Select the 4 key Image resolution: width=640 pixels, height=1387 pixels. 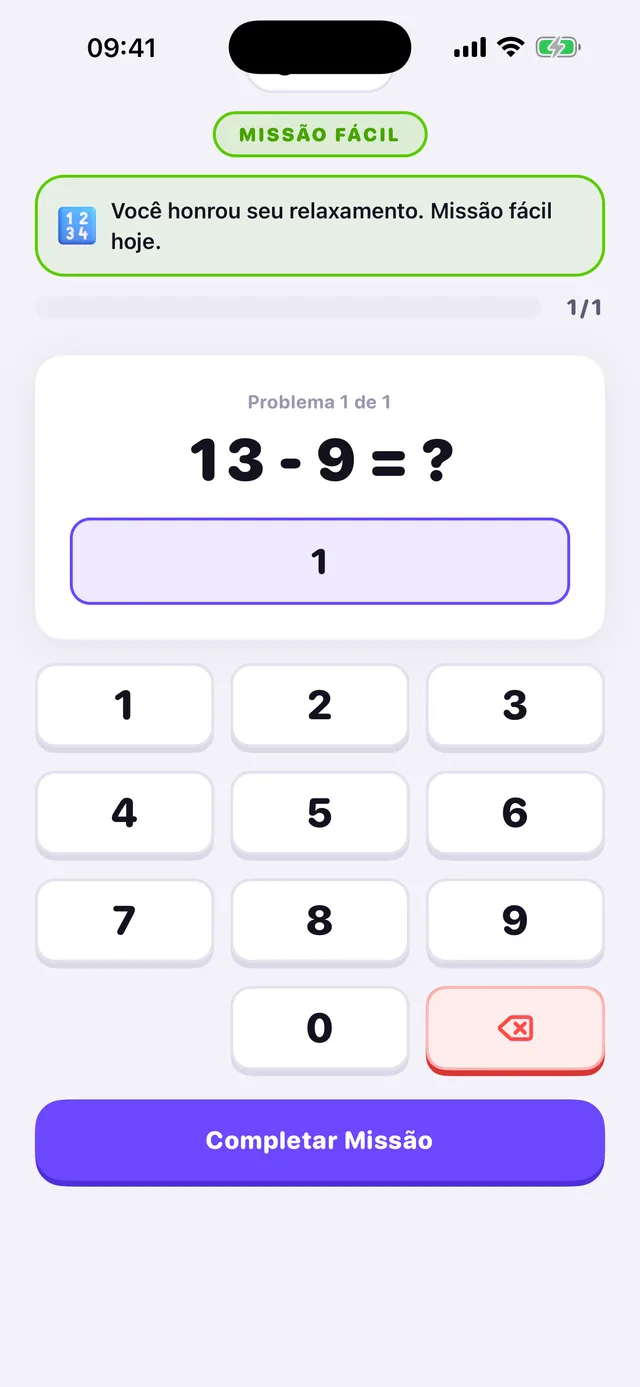(124, 814)
